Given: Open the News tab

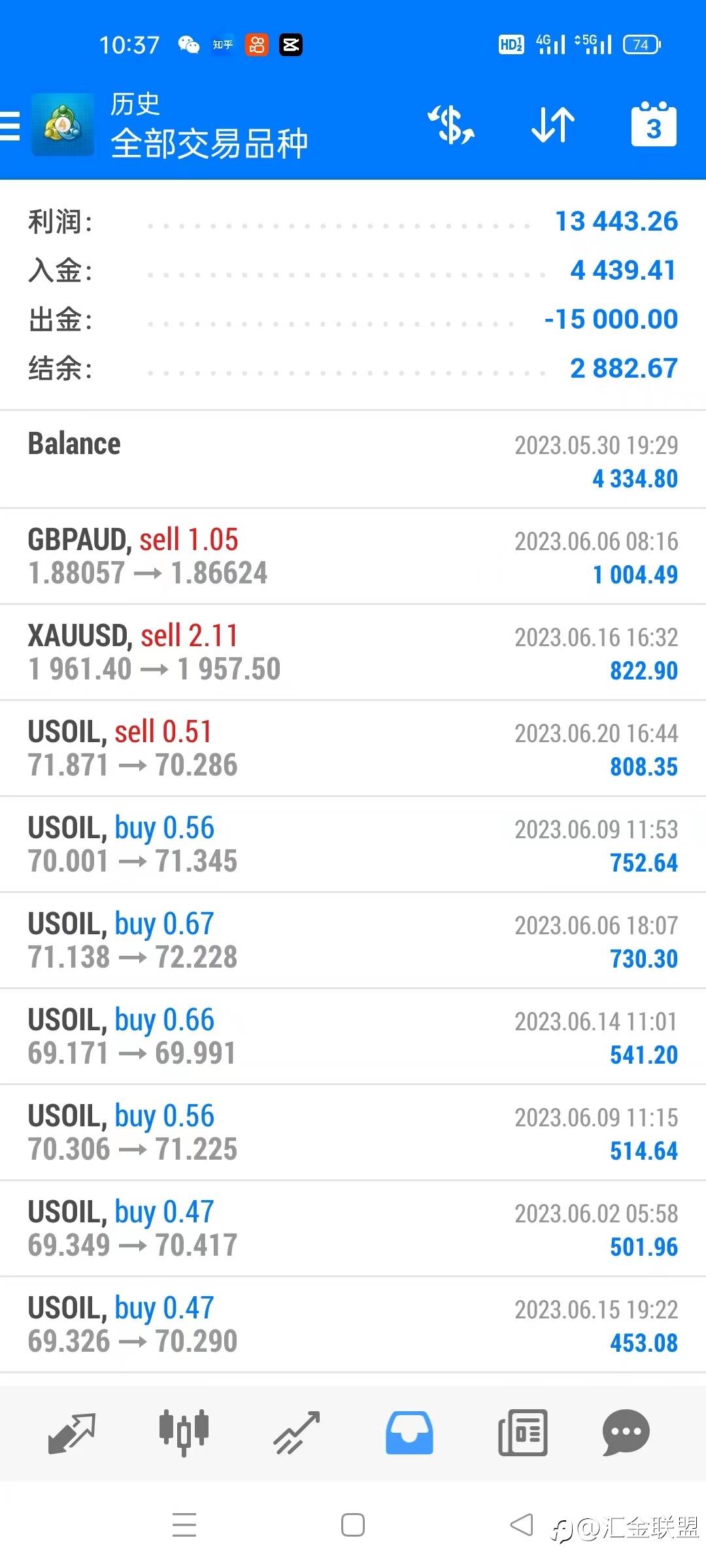Looking at the screenshot, I should point(522,1433).
